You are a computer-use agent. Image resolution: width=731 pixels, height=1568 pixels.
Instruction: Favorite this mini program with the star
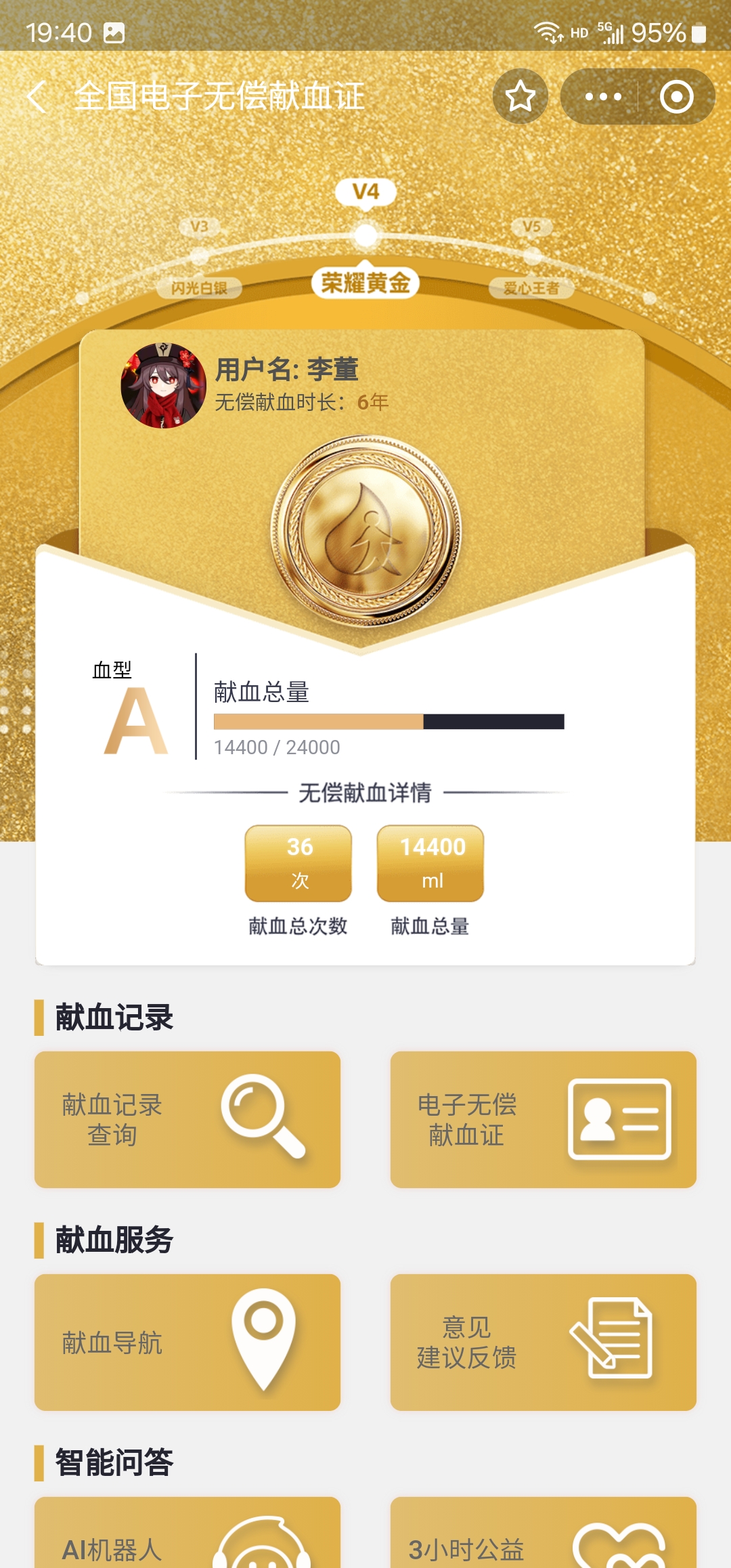(520, 96)
